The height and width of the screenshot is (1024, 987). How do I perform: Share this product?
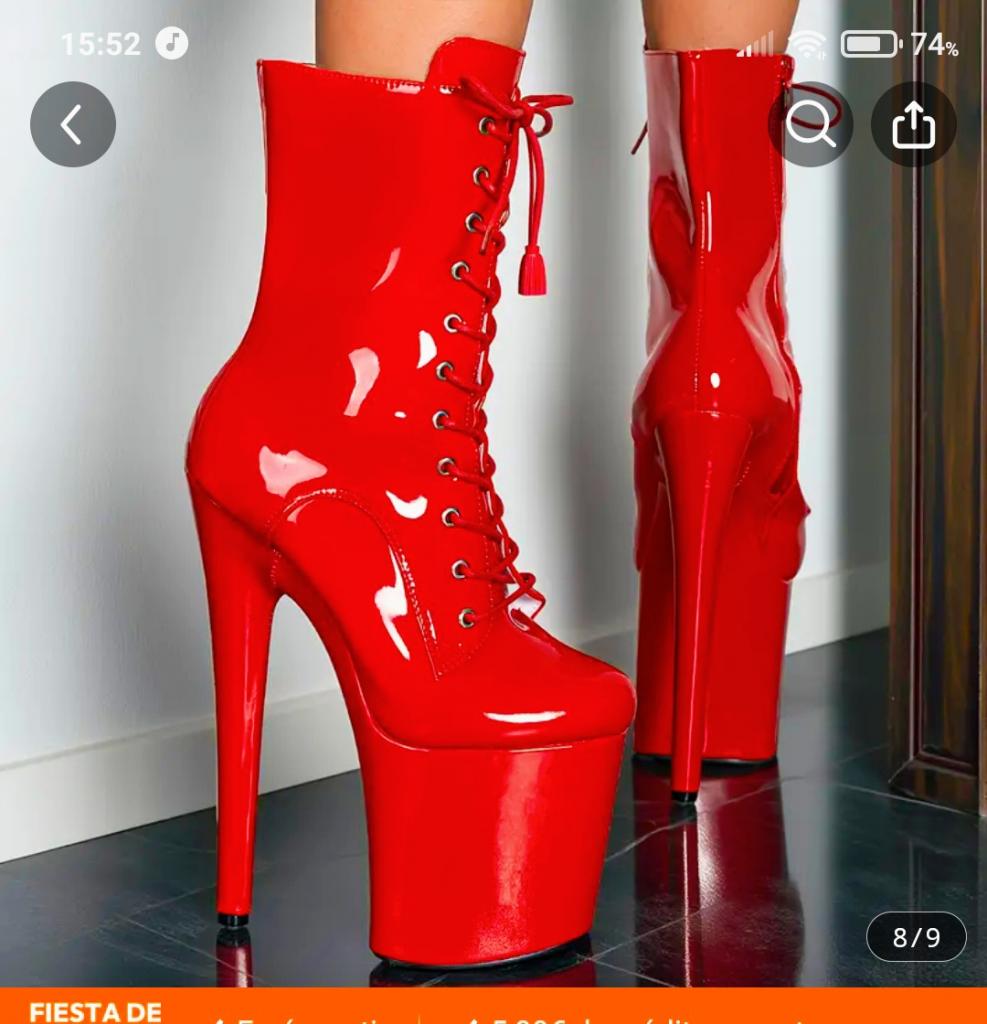[x=913, y=125]
